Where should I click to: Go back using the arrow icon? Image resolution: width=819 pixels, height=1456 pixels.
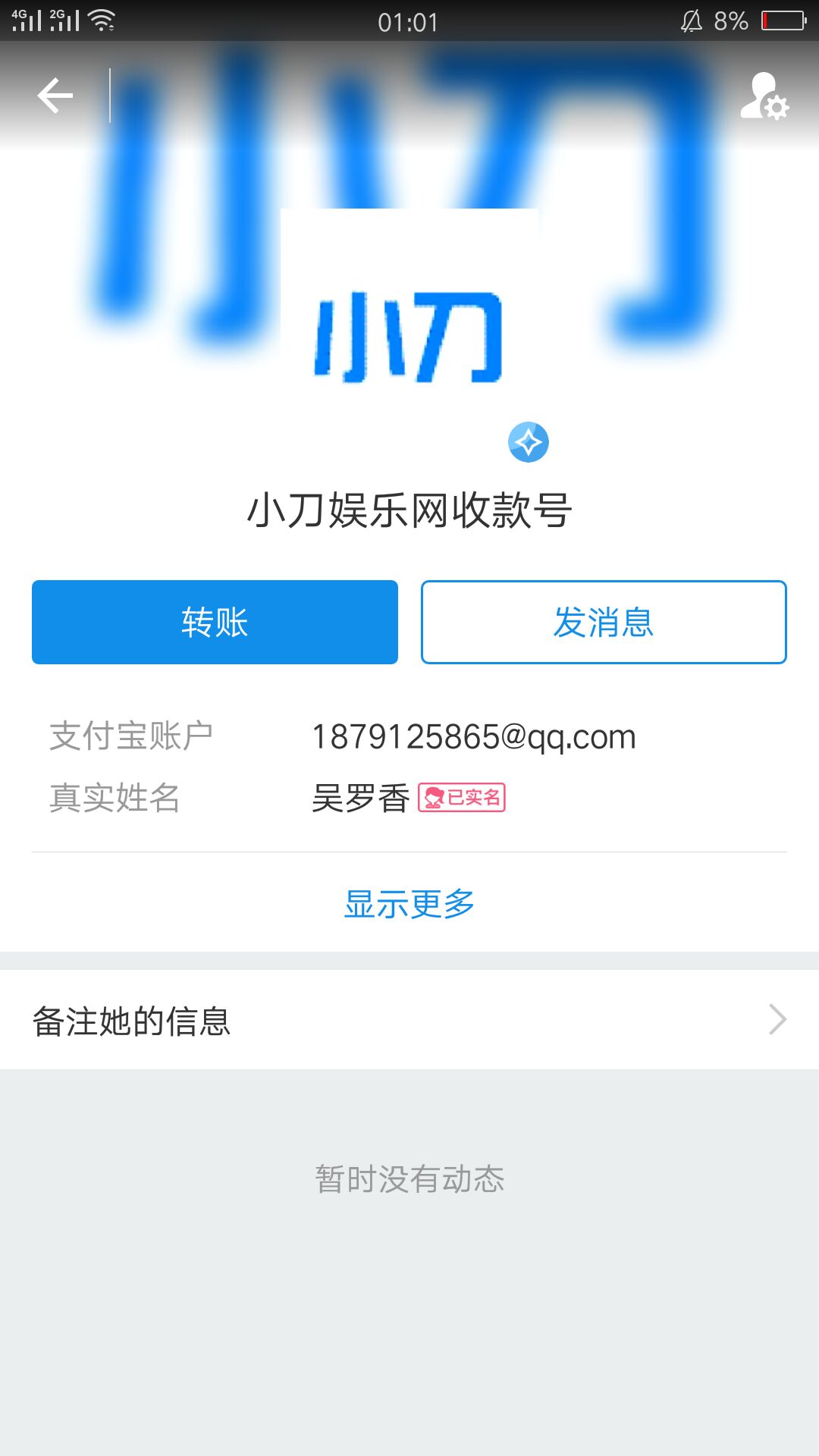click(55, 96)
